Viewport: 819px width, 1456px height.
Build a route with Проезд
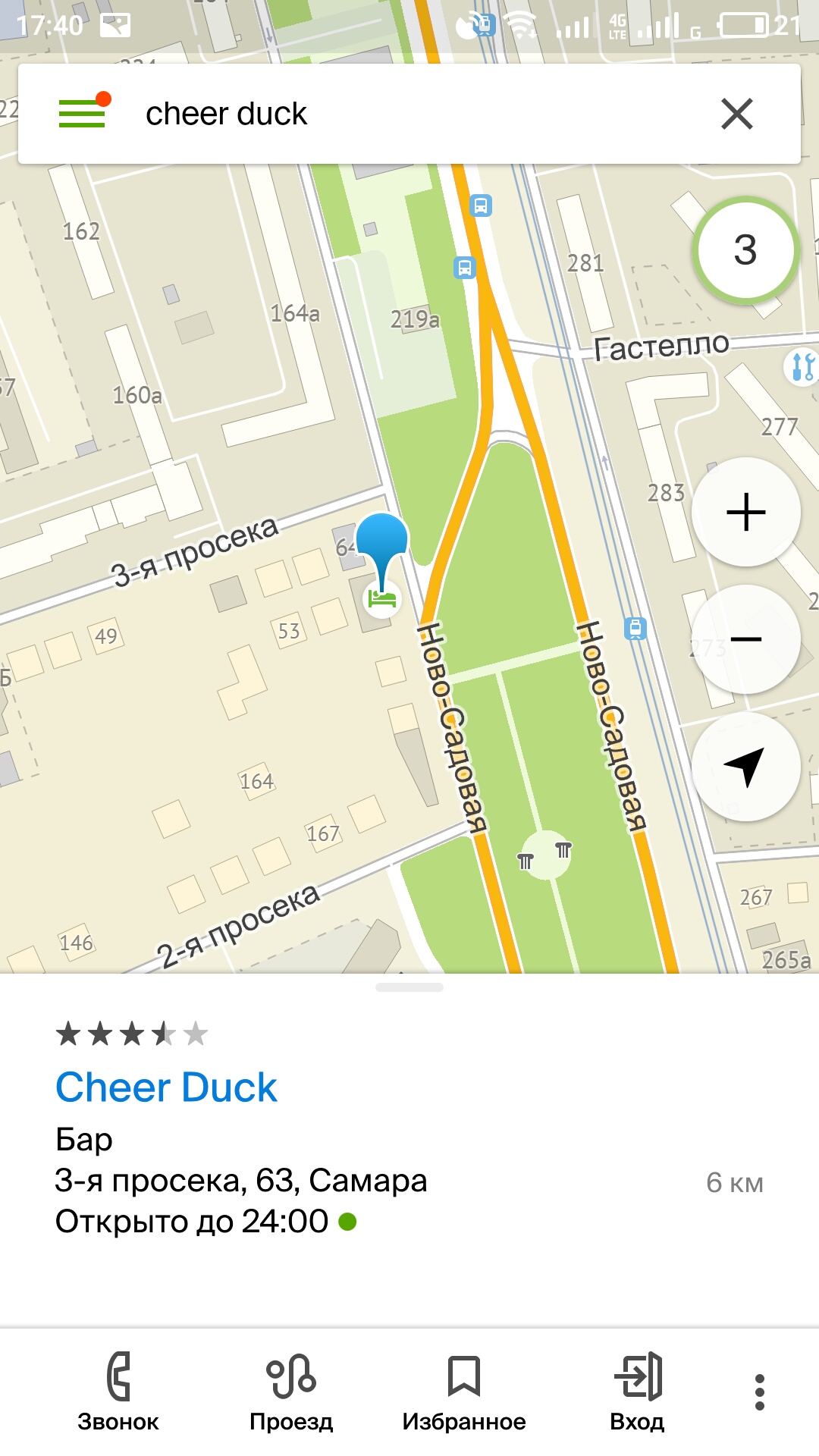coord(291,1392)
